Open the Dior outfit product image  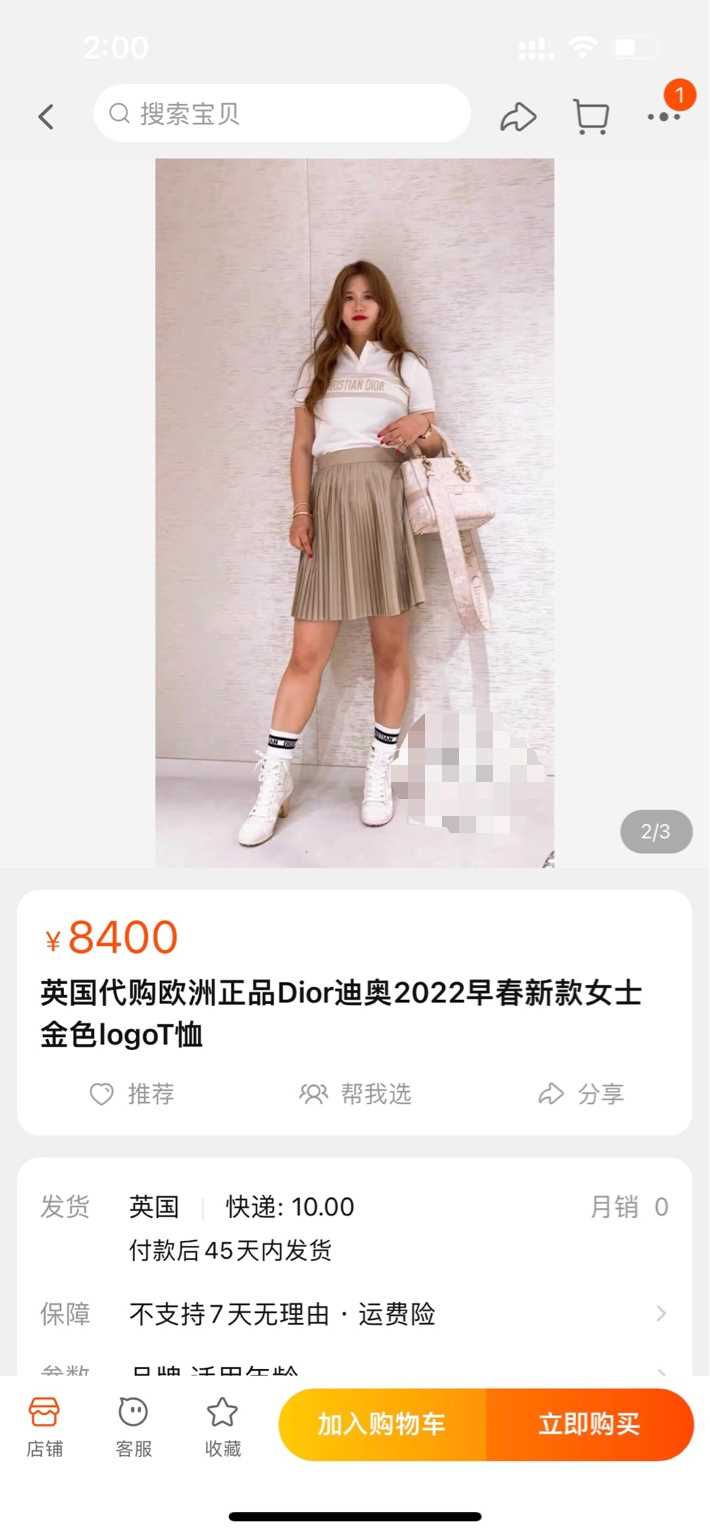click(354, 512)
